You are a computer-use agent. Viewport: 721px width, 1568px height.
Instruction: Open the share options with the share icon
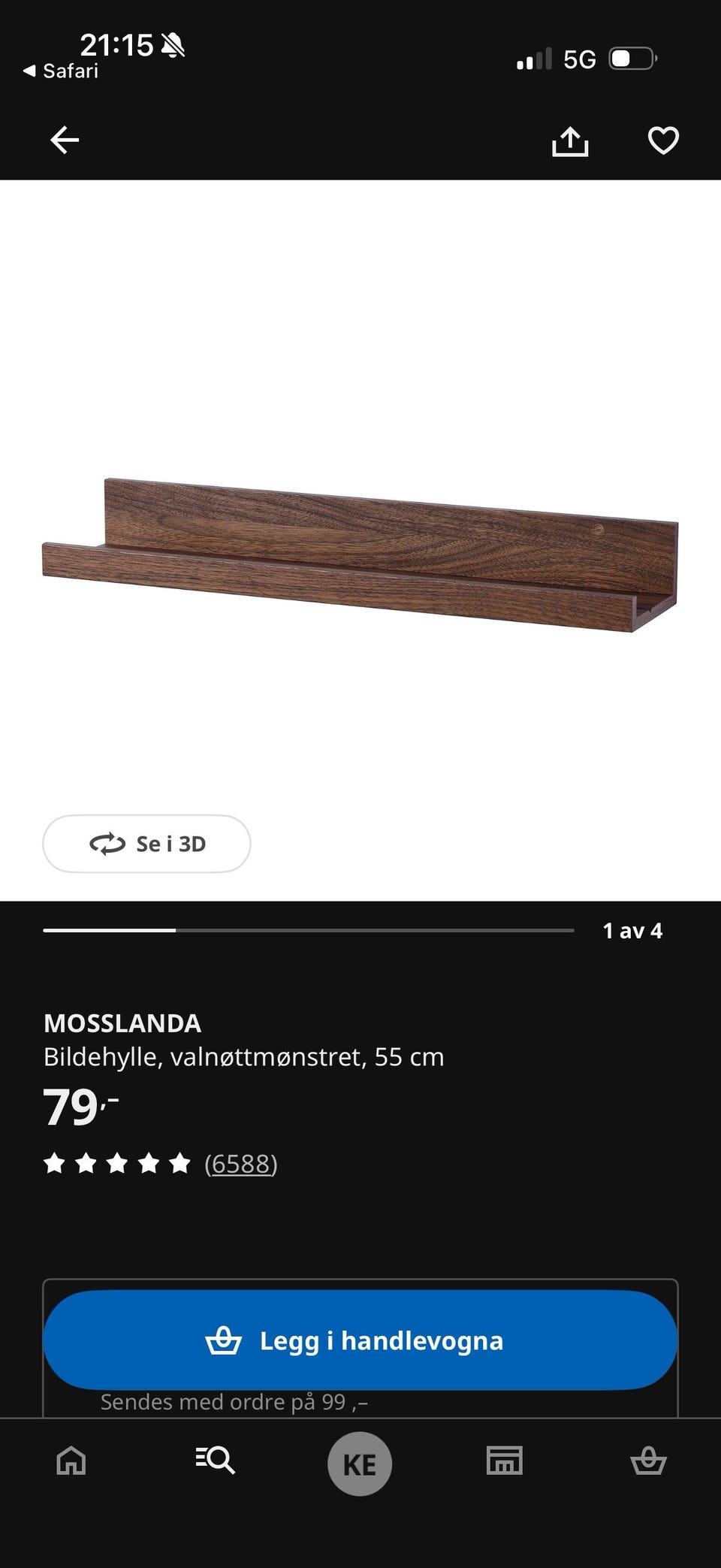coord(571,140)
